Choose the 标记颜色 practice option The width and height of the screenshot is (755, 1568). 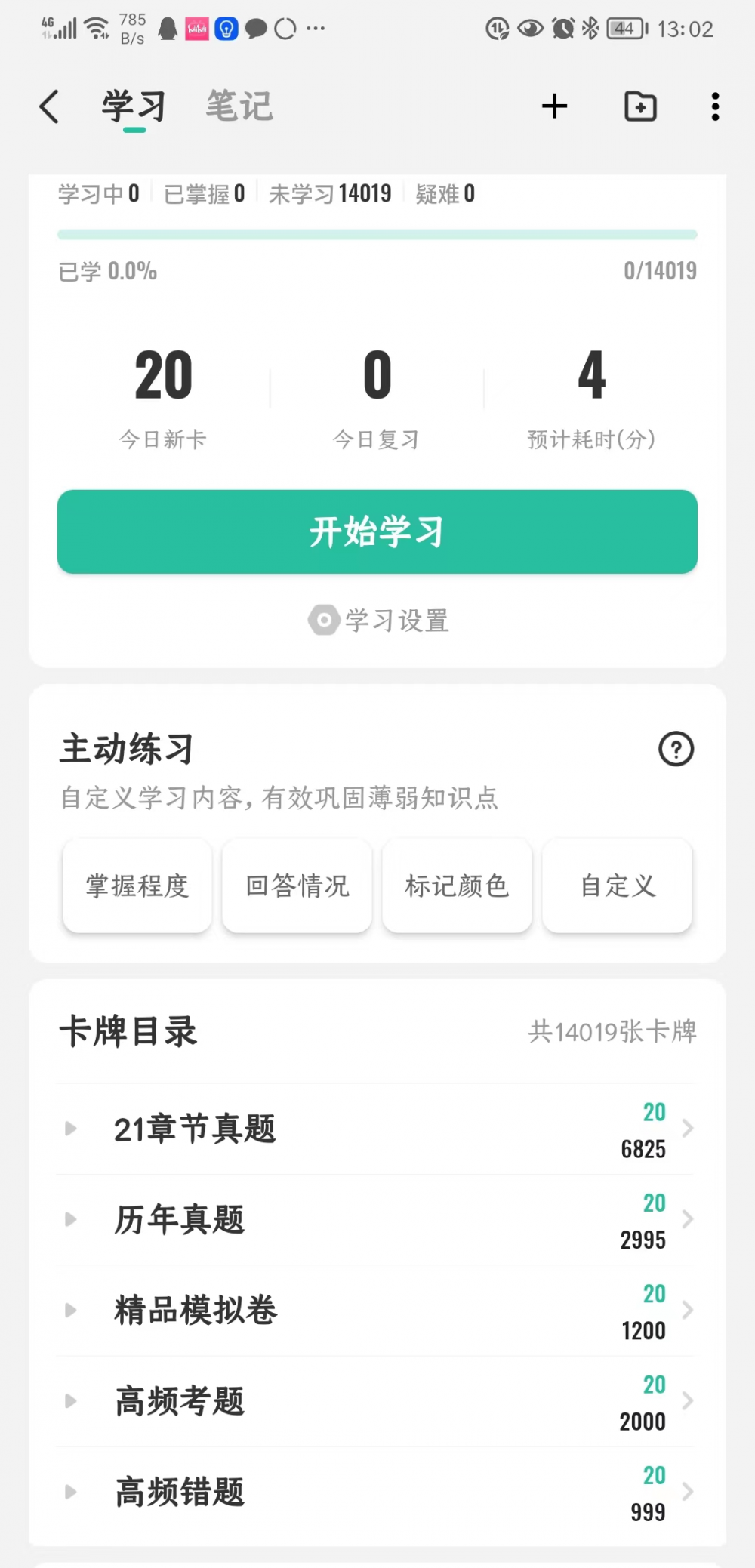[x=458, y=886]
